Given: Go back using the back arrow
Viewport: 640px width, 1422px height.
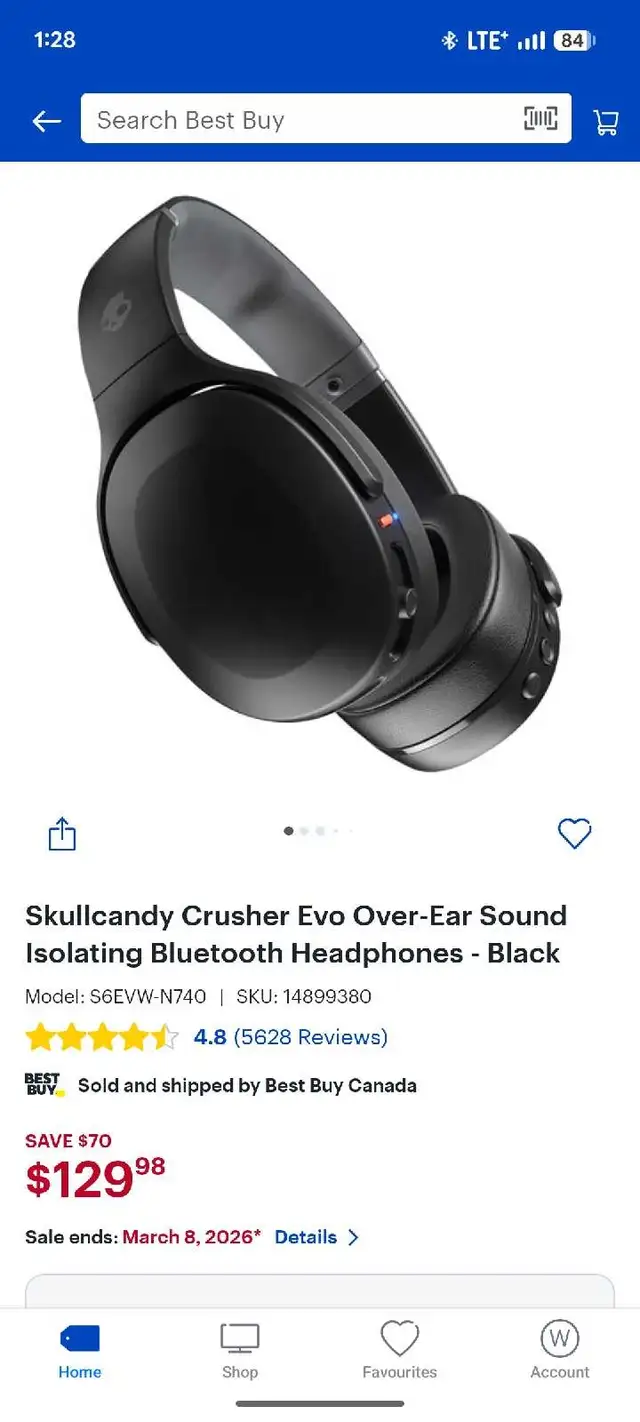Looking at the screenshot, I should [x=46, y=121].
